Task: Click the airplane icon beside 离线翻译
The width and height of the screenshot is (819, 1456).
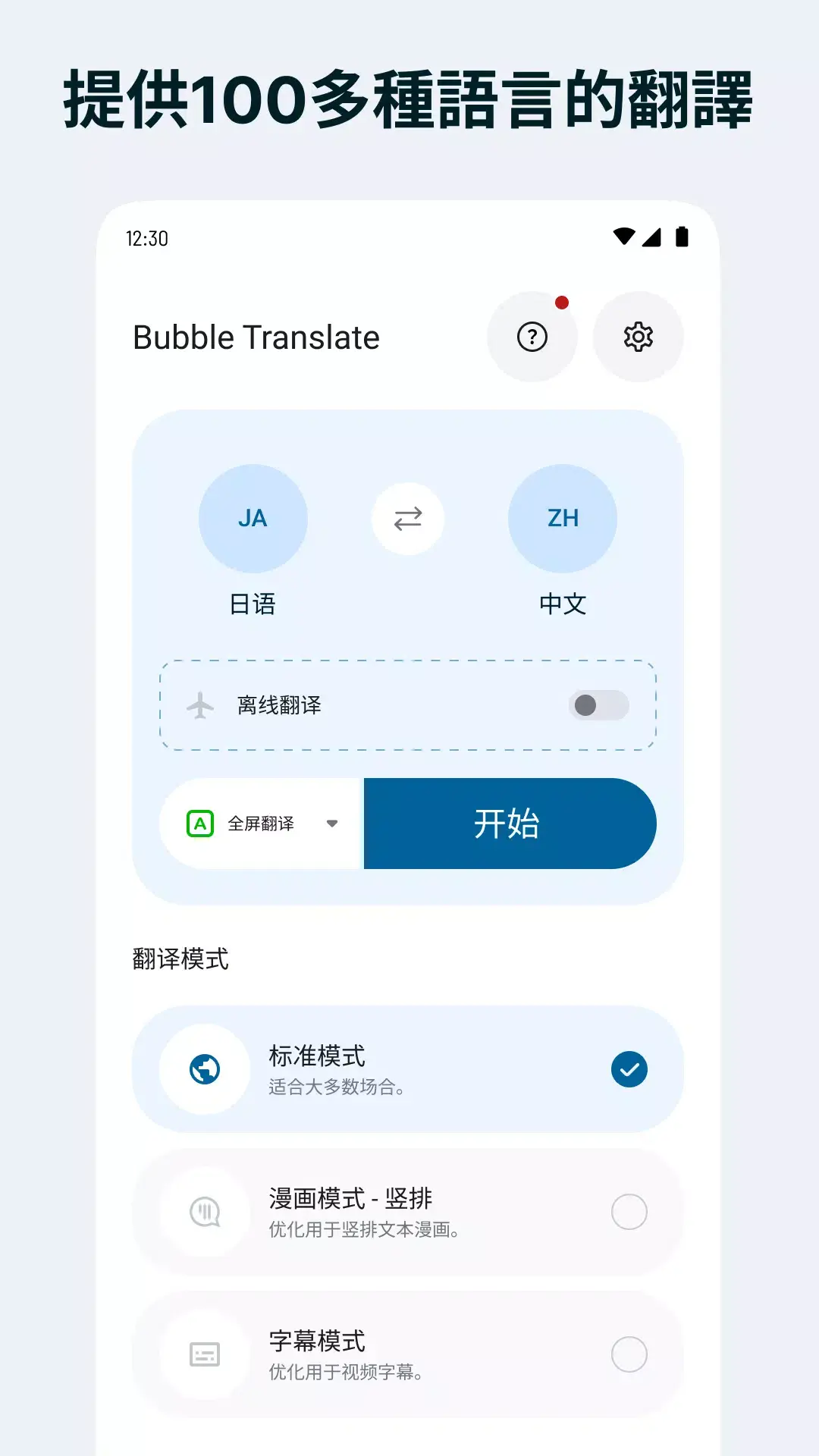Action: point(200,705)
